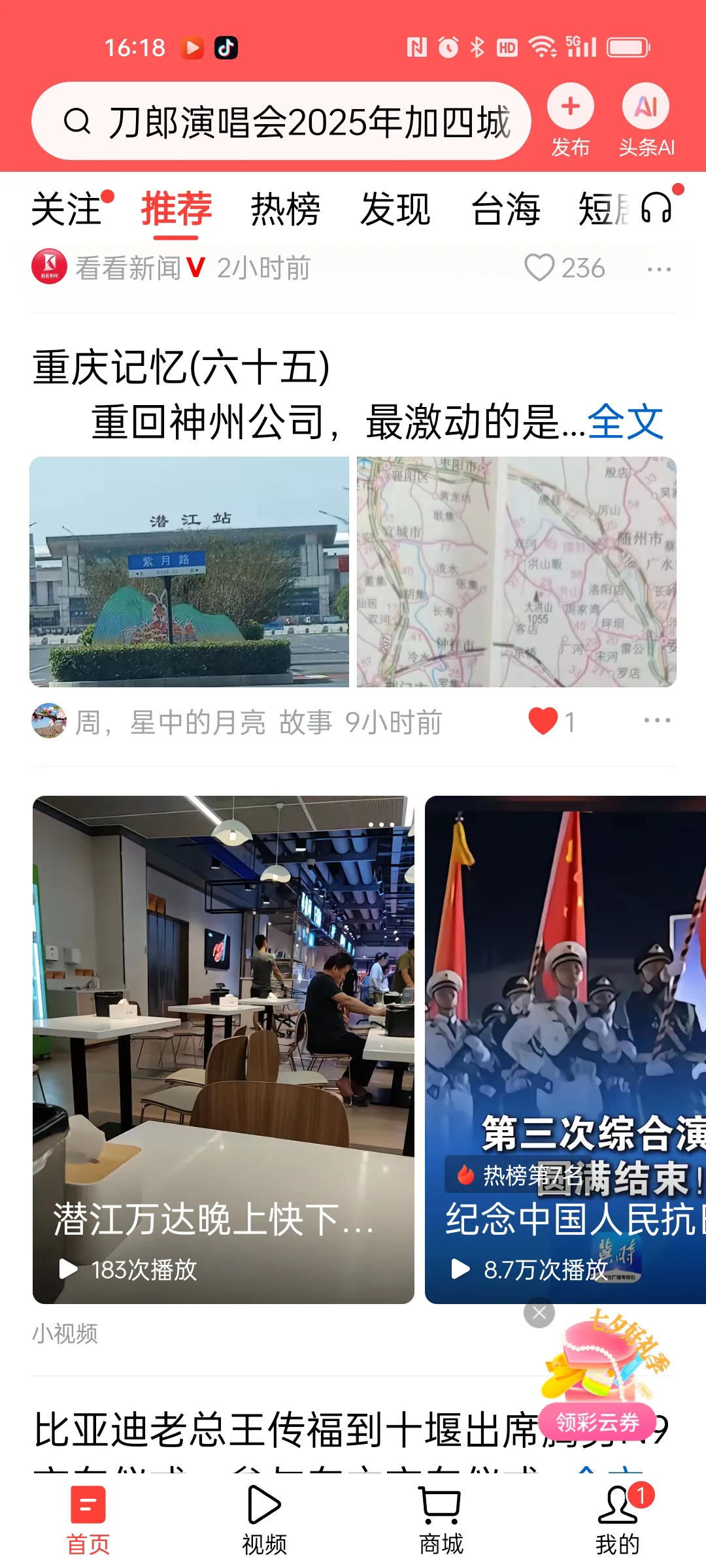Open overflow menu on 周，星中的月亮 post

click(657, 721)
